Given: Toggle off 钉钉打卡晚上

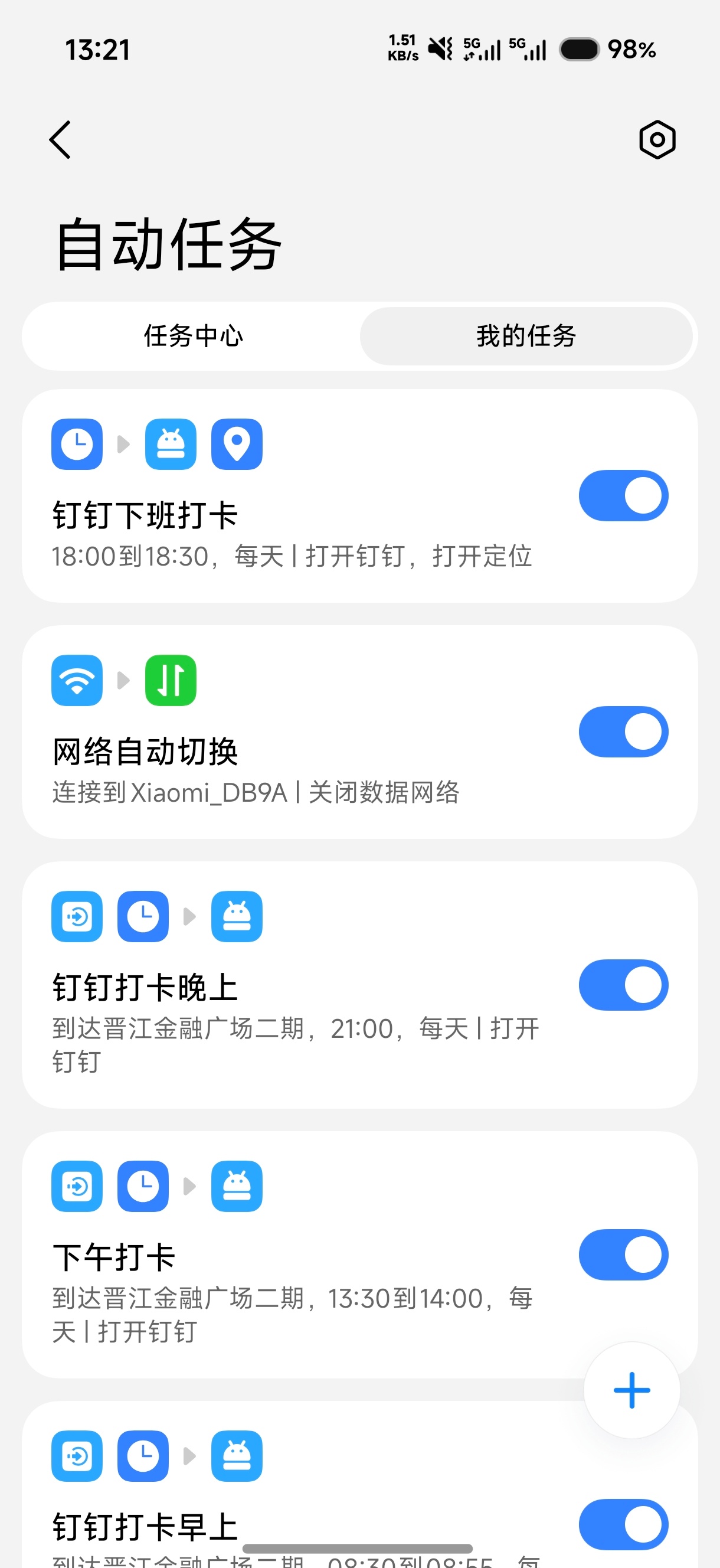Looking at the screenshot, I should click(x=623, y=985).
